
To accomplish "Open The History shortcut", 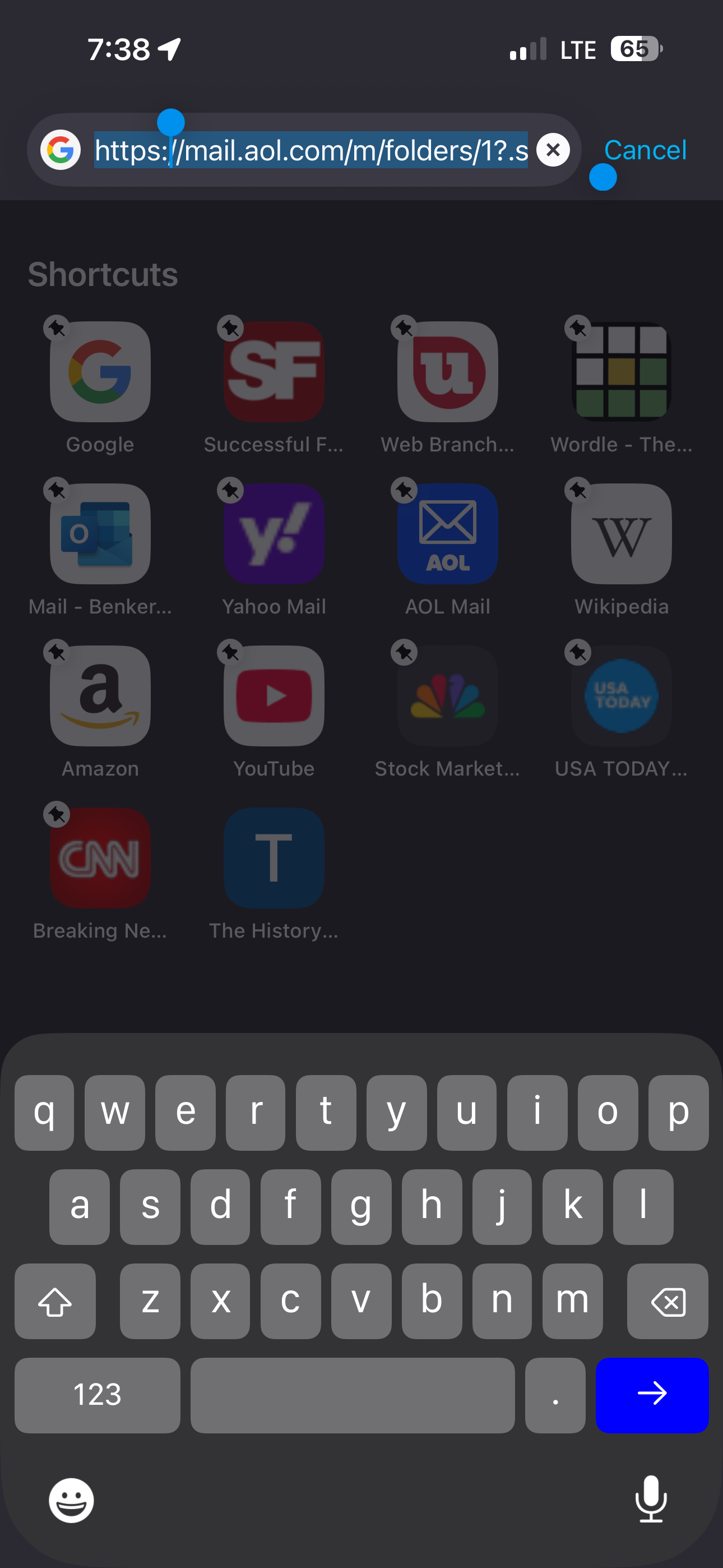I will point(274,857).
